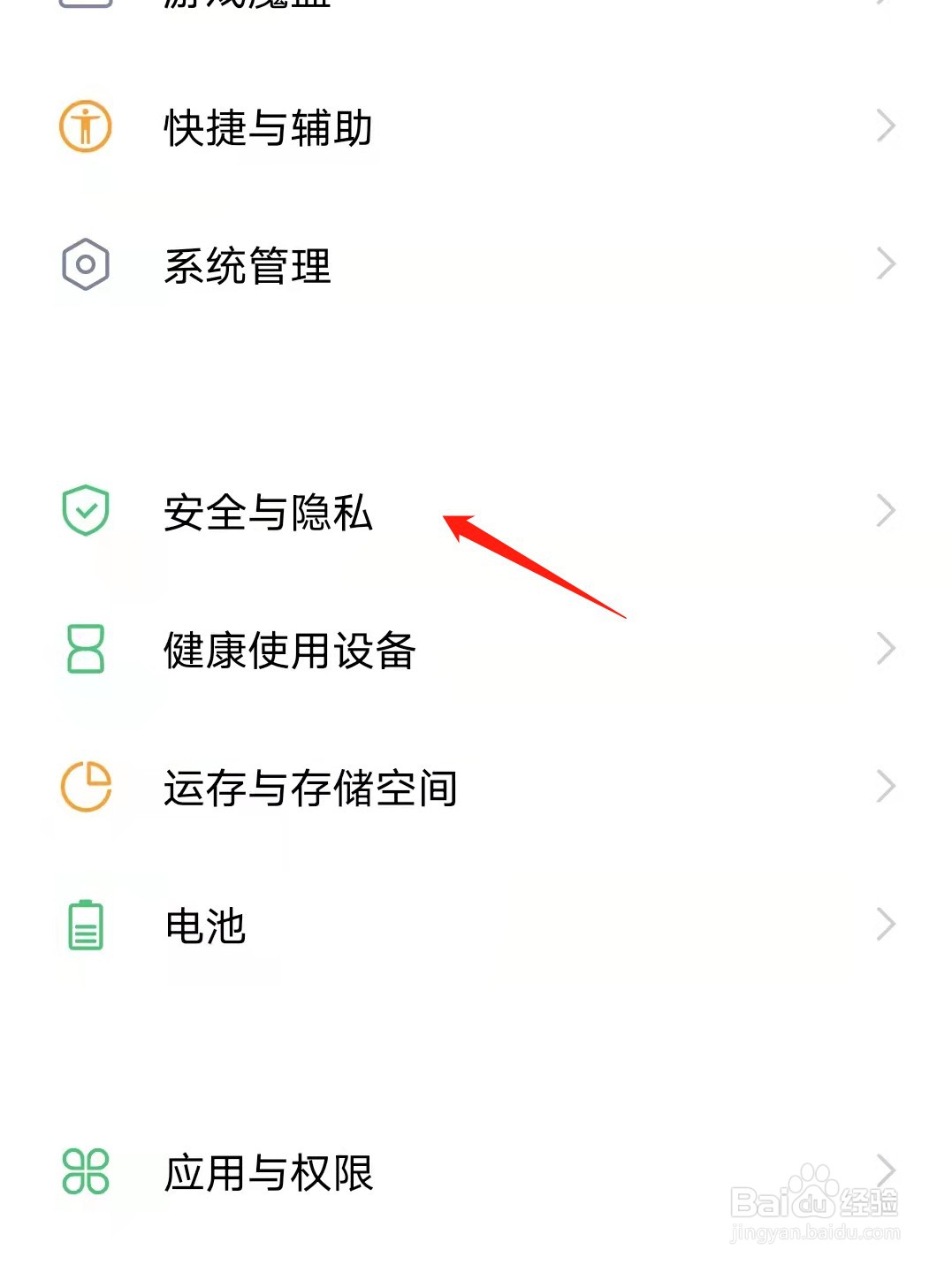
Task: Click the four-square grid icon for 应用与权限
Action: point(85,1173)
